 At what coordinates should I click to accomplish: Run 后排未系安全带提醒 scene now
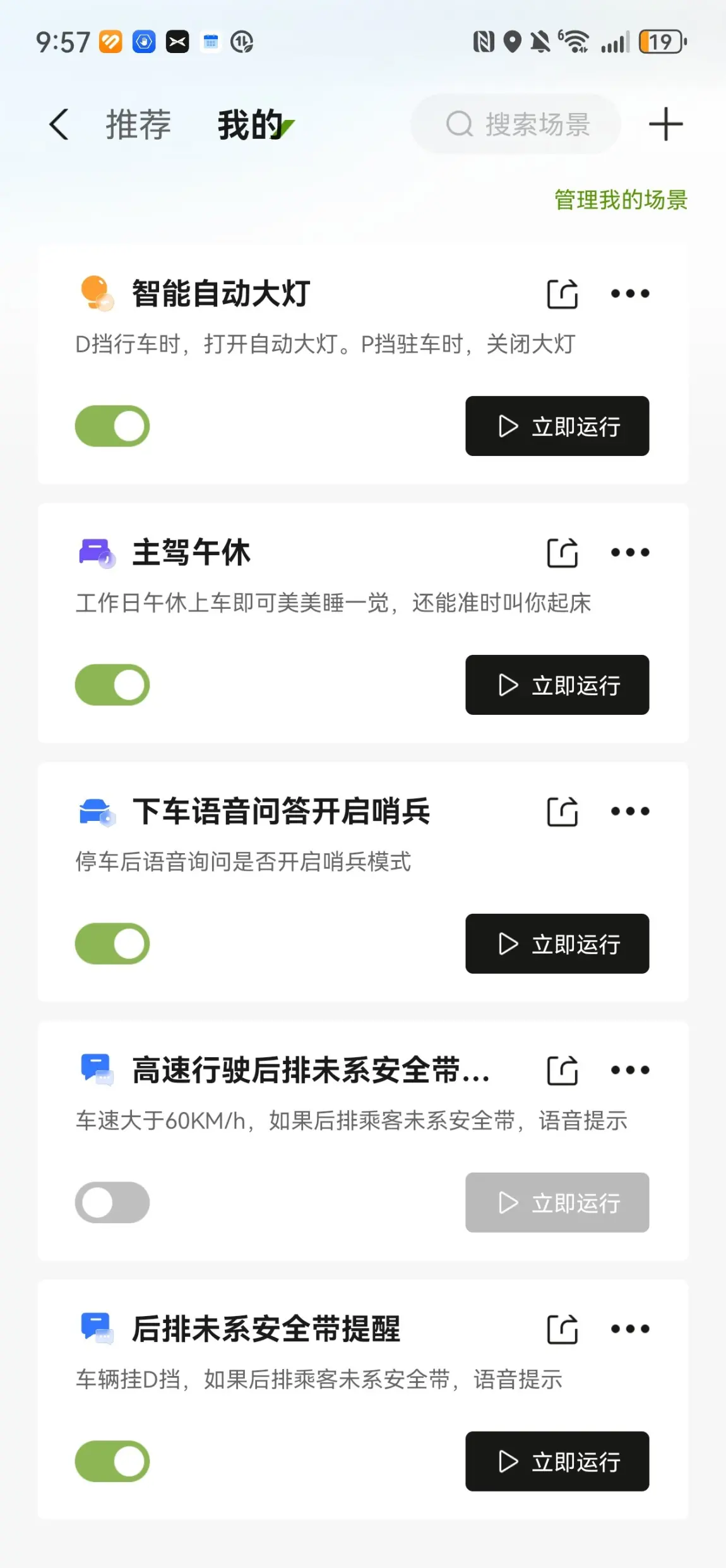(x=557, y=1461)
